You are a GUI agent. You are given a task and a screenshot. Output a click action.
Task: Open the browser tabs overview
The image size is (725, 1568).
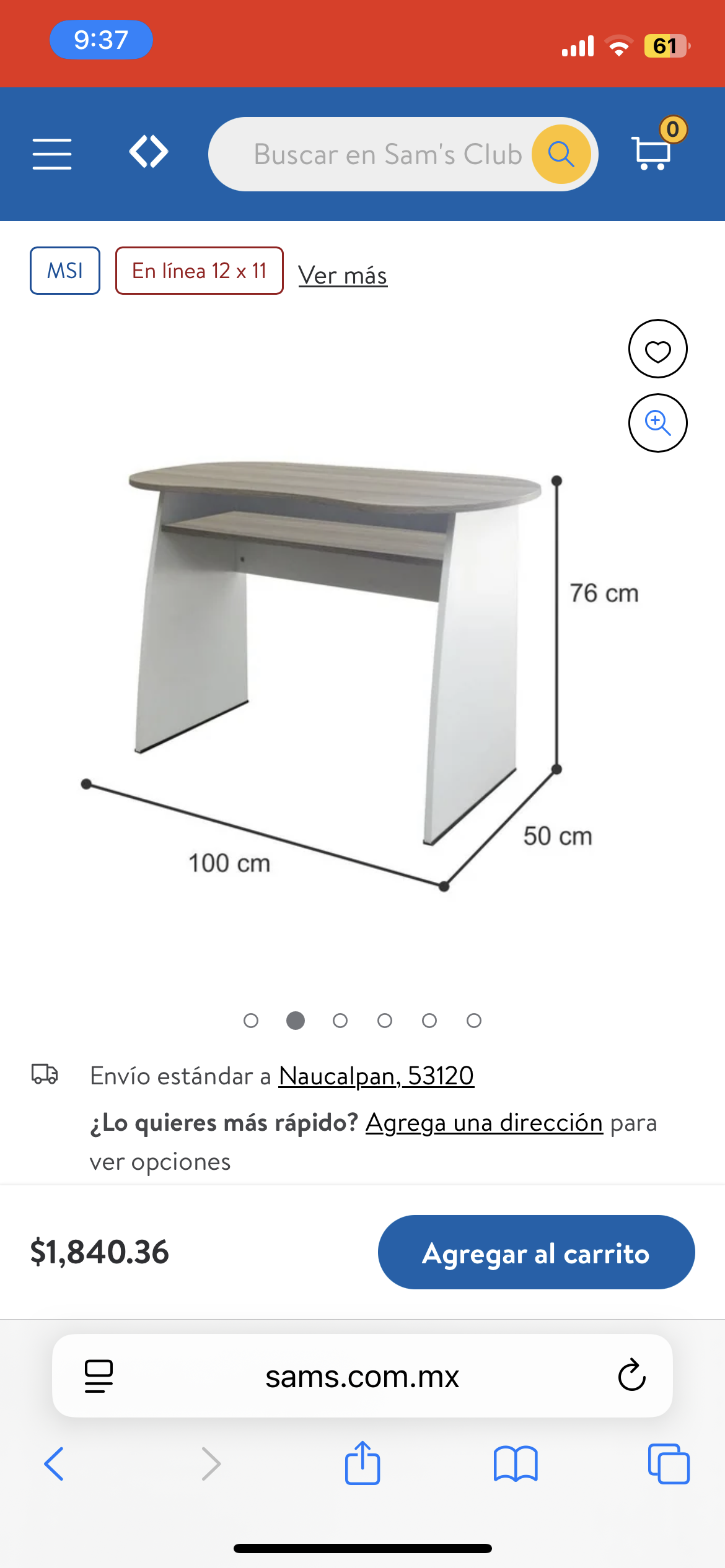click(668, 1464)
